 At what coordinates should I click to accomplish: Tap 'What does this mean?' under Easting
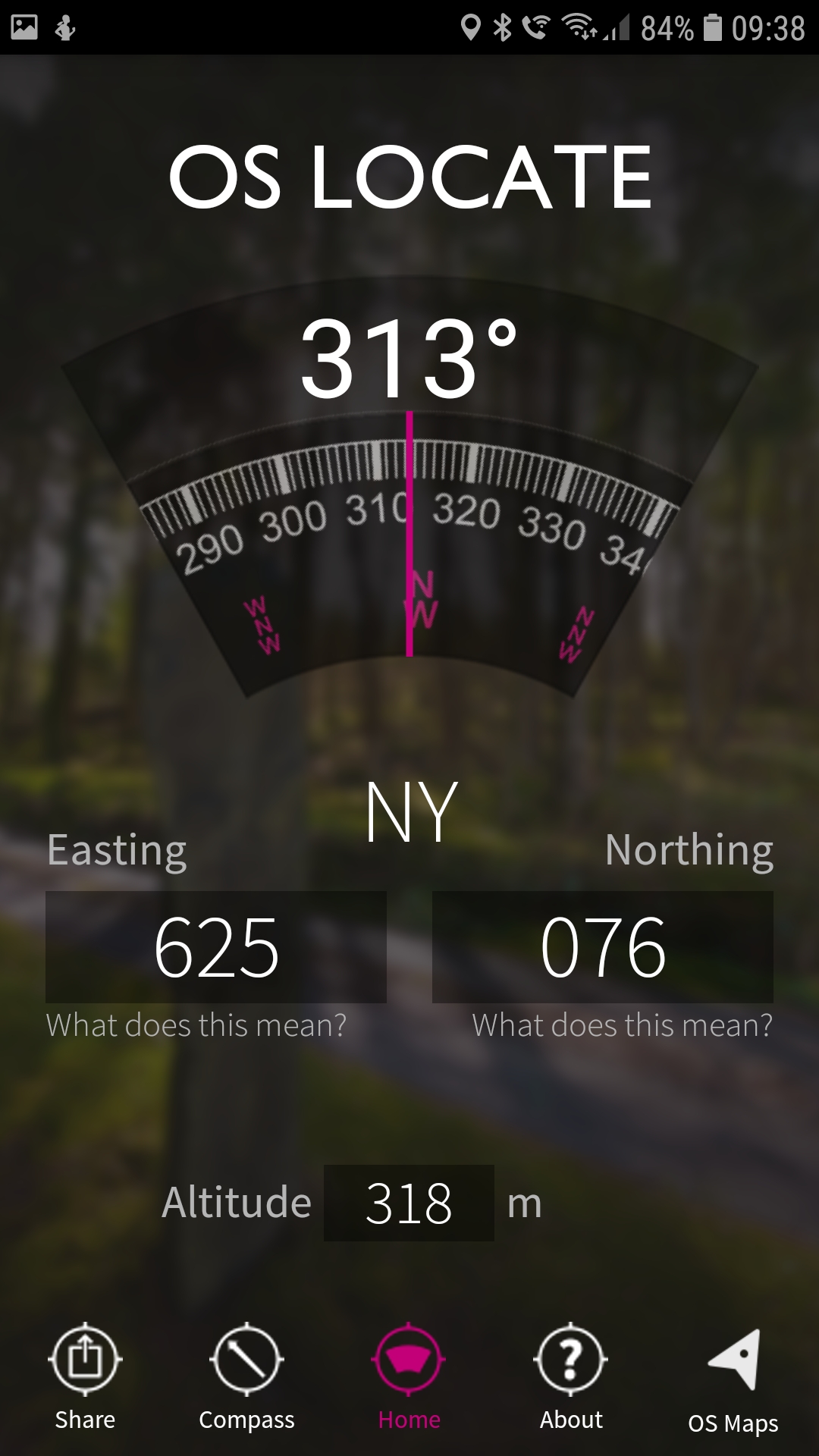pyautogui.click(x=196, y=1025)
